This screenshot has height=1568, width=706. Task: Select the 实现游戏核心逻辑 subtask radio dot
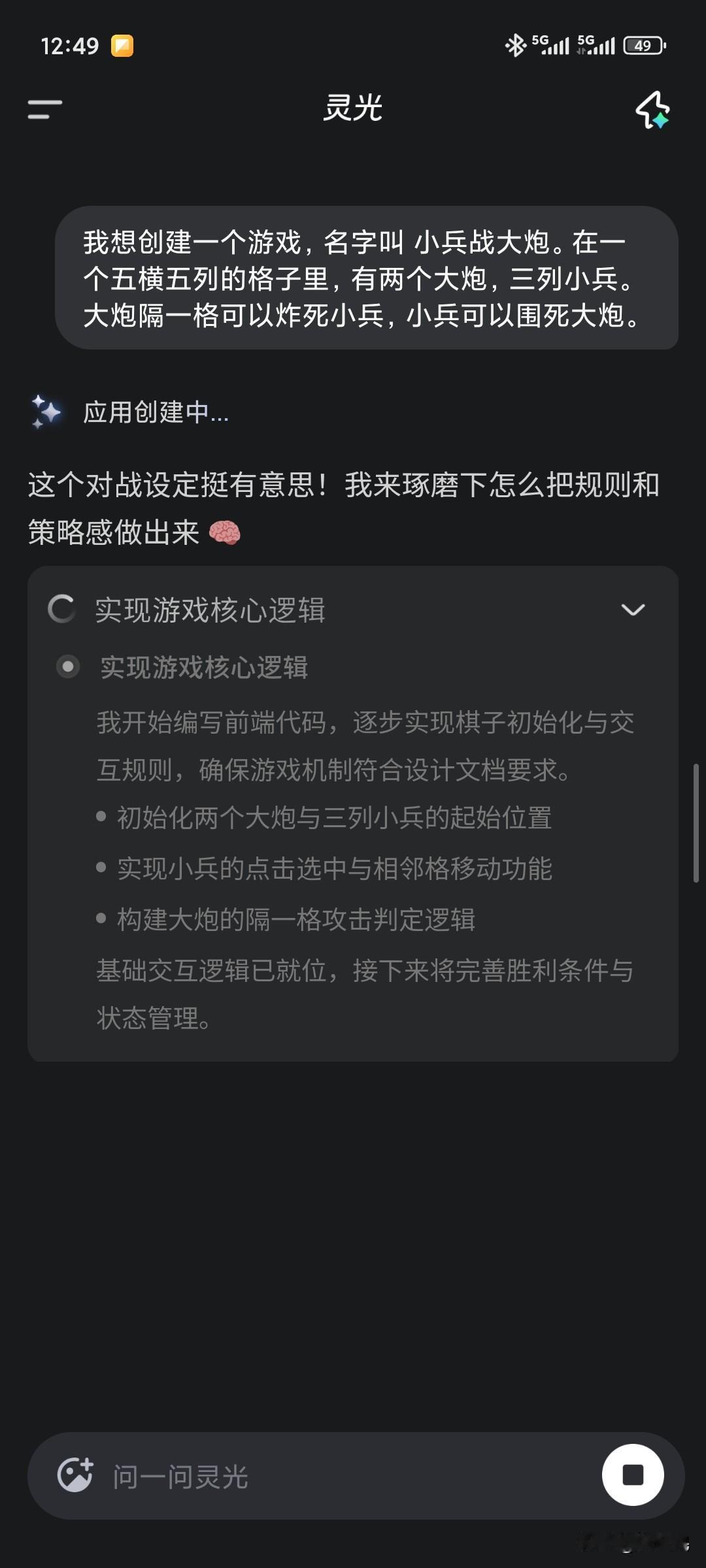pyautogui.click(x=68, y=667)
